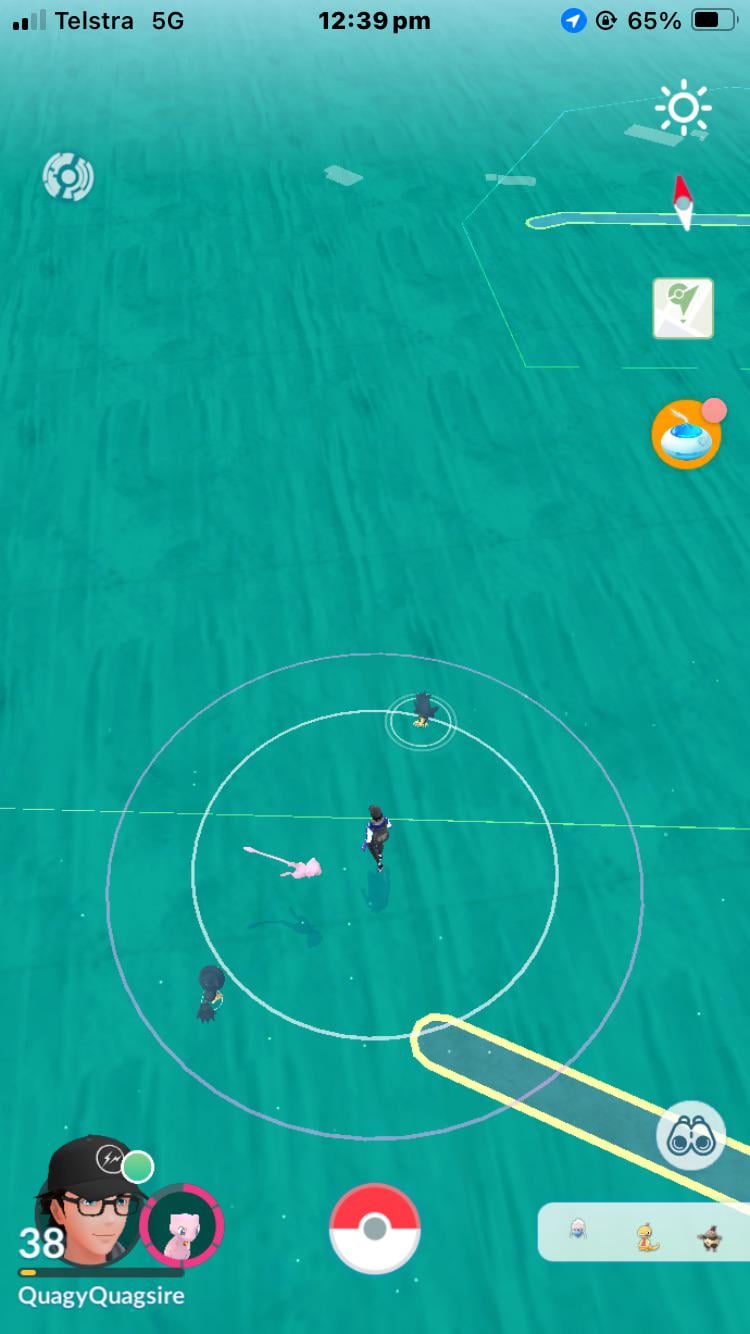This screenshot has height=1334, width=750.
Task: Open the Daily Adventure Incense
Action: [x=686, y=435]
